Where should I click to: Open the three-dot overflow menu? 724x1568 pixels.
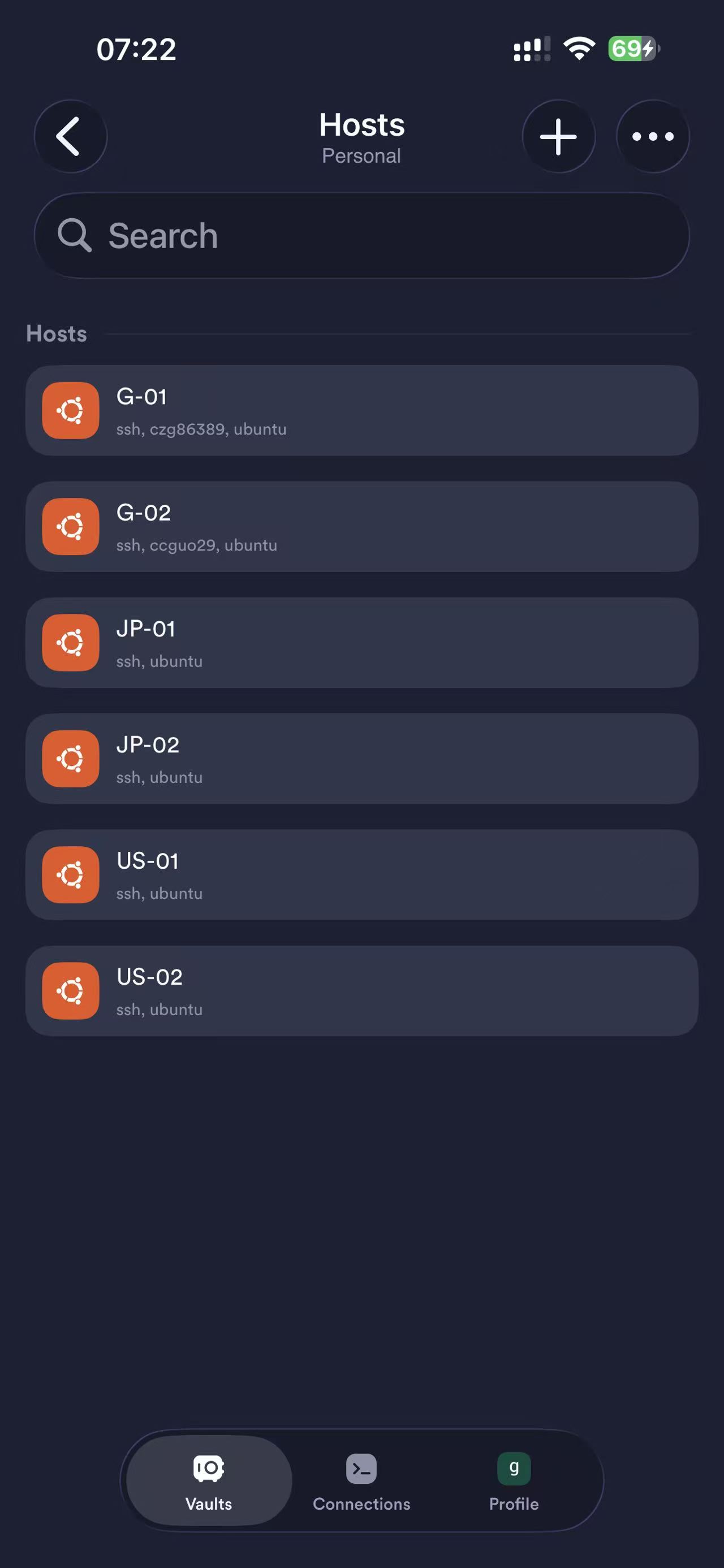point(653,136)
